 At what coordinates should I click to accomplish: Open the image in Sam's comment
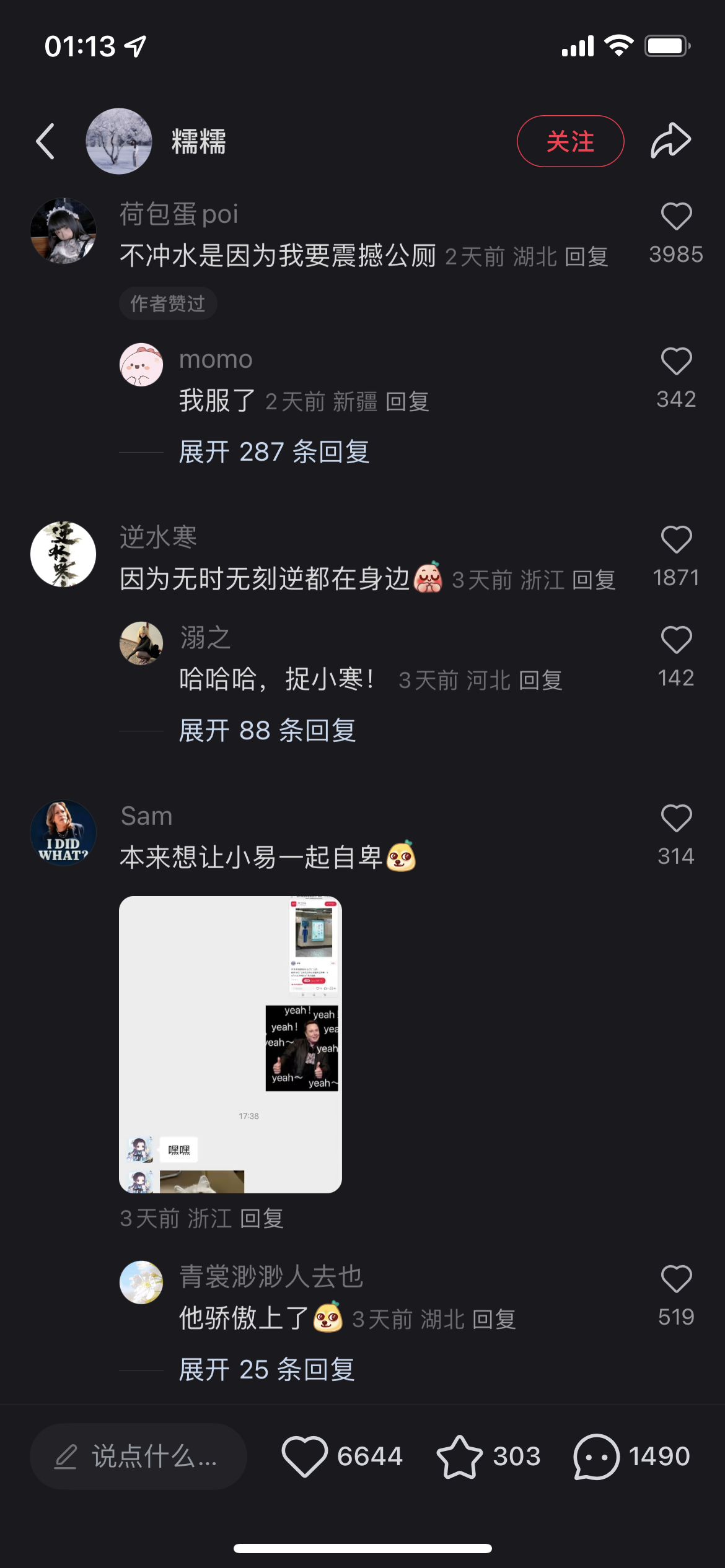231,1044
